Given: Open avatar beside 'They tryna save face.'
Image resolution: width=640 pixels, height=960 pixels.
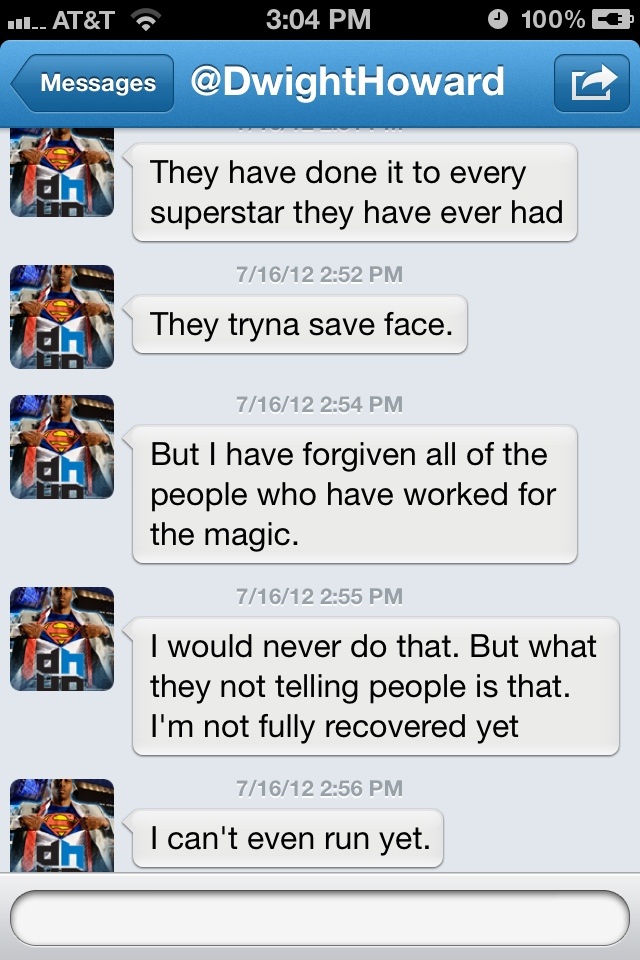Looking at the screenshot, I should click(62, 317).
